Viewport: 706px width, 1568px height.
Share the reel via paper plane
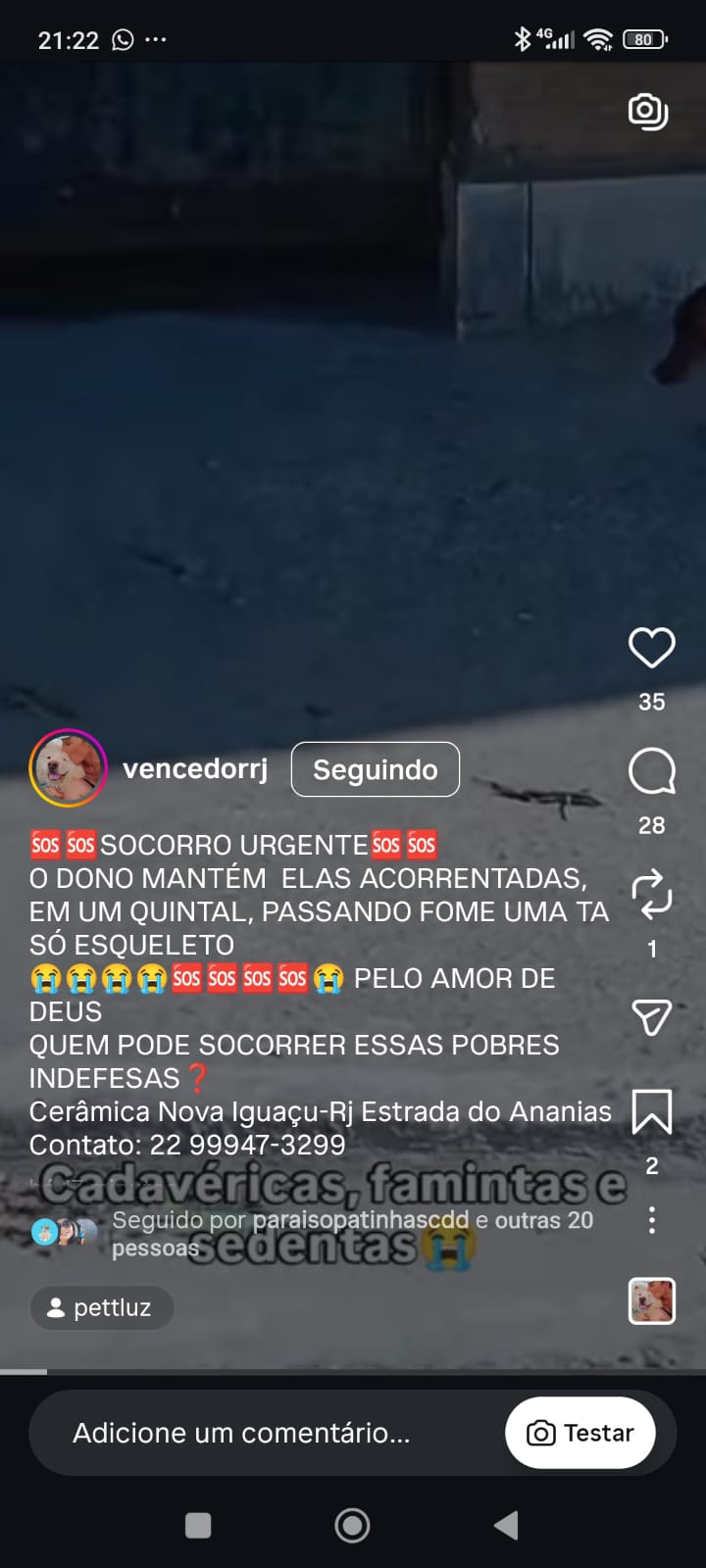tap(651, 1017)
